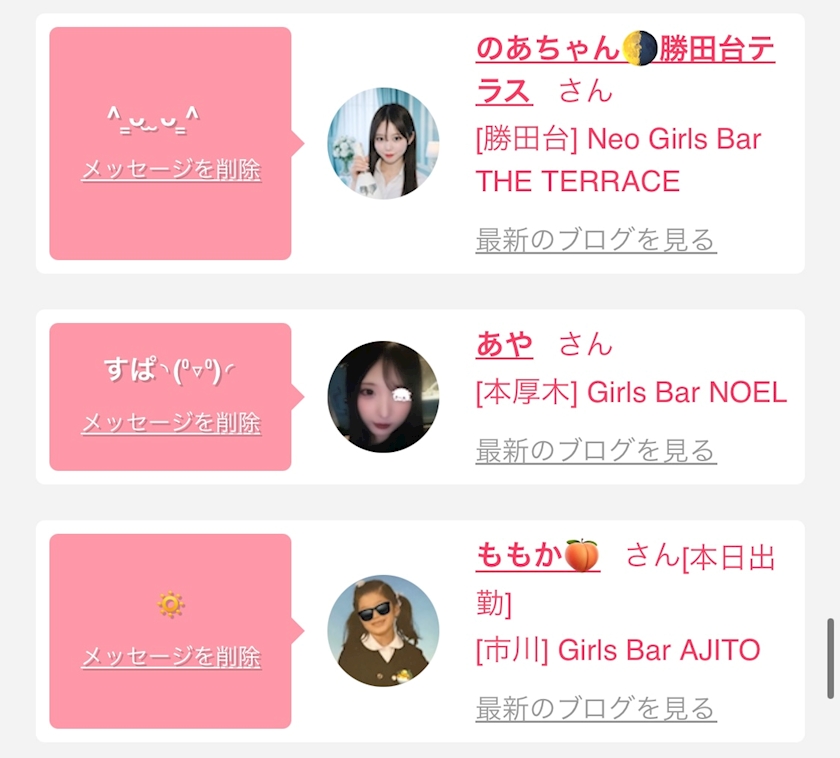
Task: Open あや's profile name link
Action: (x=504, y=345)
